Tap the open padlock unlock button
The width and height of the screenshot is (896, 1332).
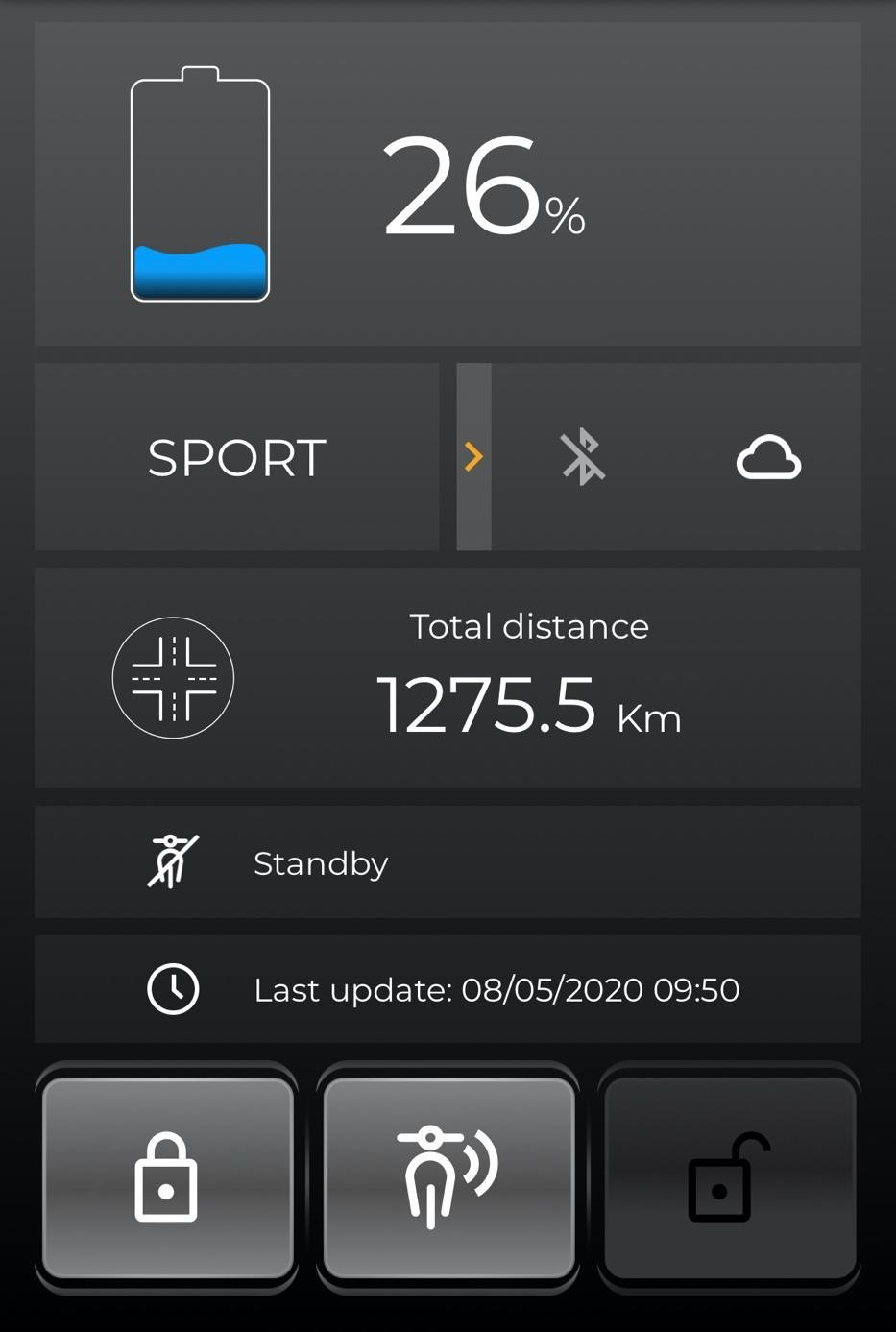[729, 1177]
